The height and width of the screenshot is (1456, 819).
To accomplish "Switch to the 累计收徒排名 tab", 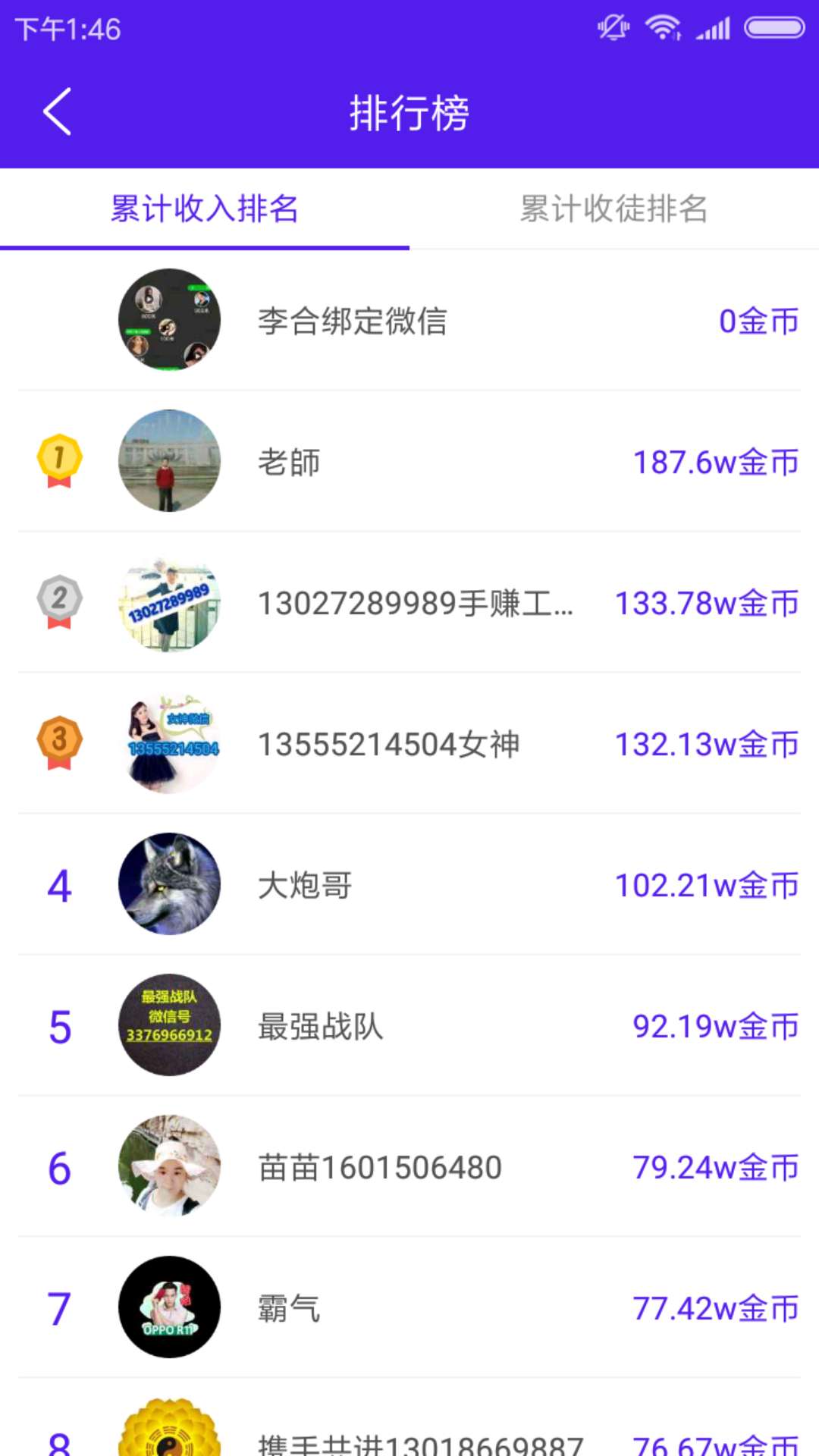I will (x=613, y=210).
